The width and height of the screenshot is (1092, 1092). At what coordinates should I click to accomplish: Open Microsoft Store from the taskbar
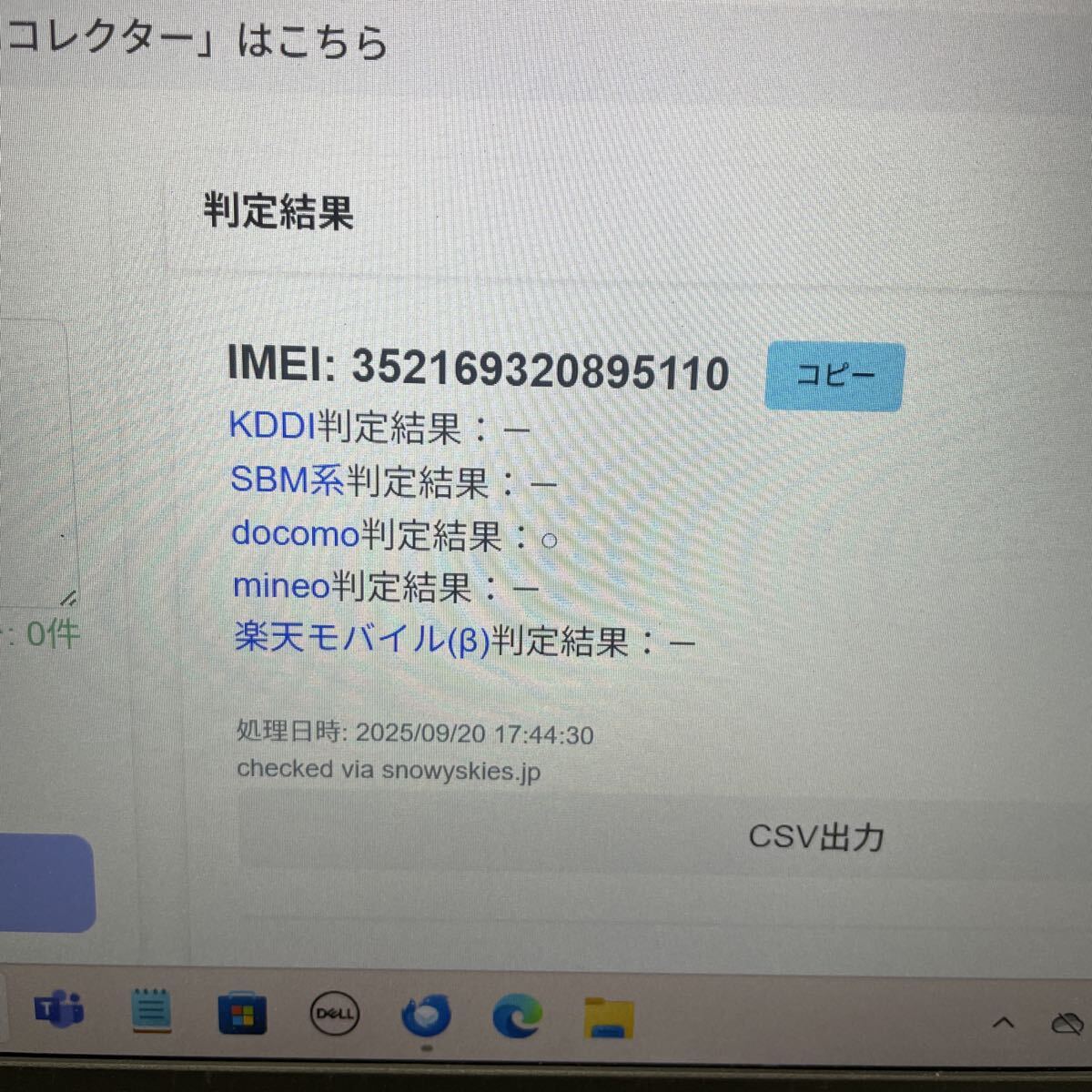point(242,1015)
